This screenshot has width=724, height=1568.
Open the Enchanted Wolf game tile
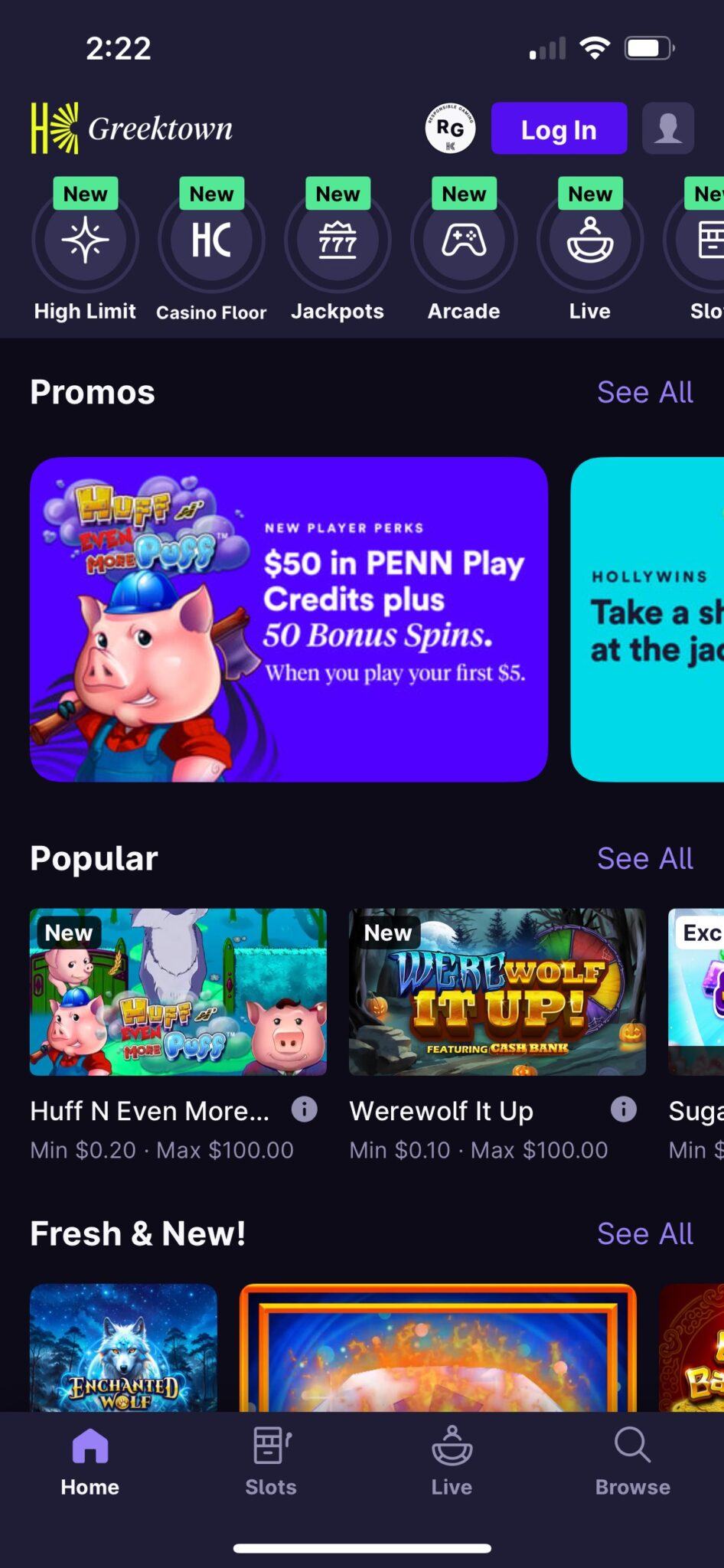coord(123,1347)
